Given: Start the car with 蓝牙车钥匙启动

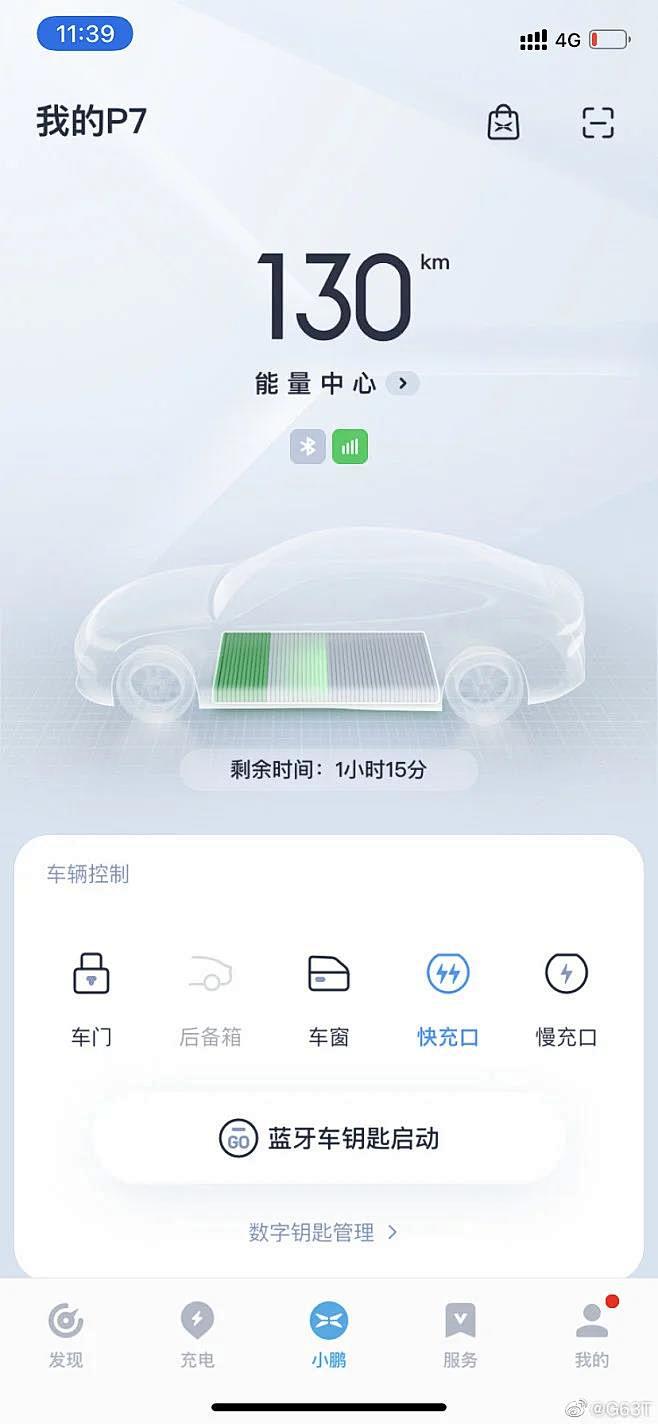Looking at the screenshot, I should coord(329,1139).
